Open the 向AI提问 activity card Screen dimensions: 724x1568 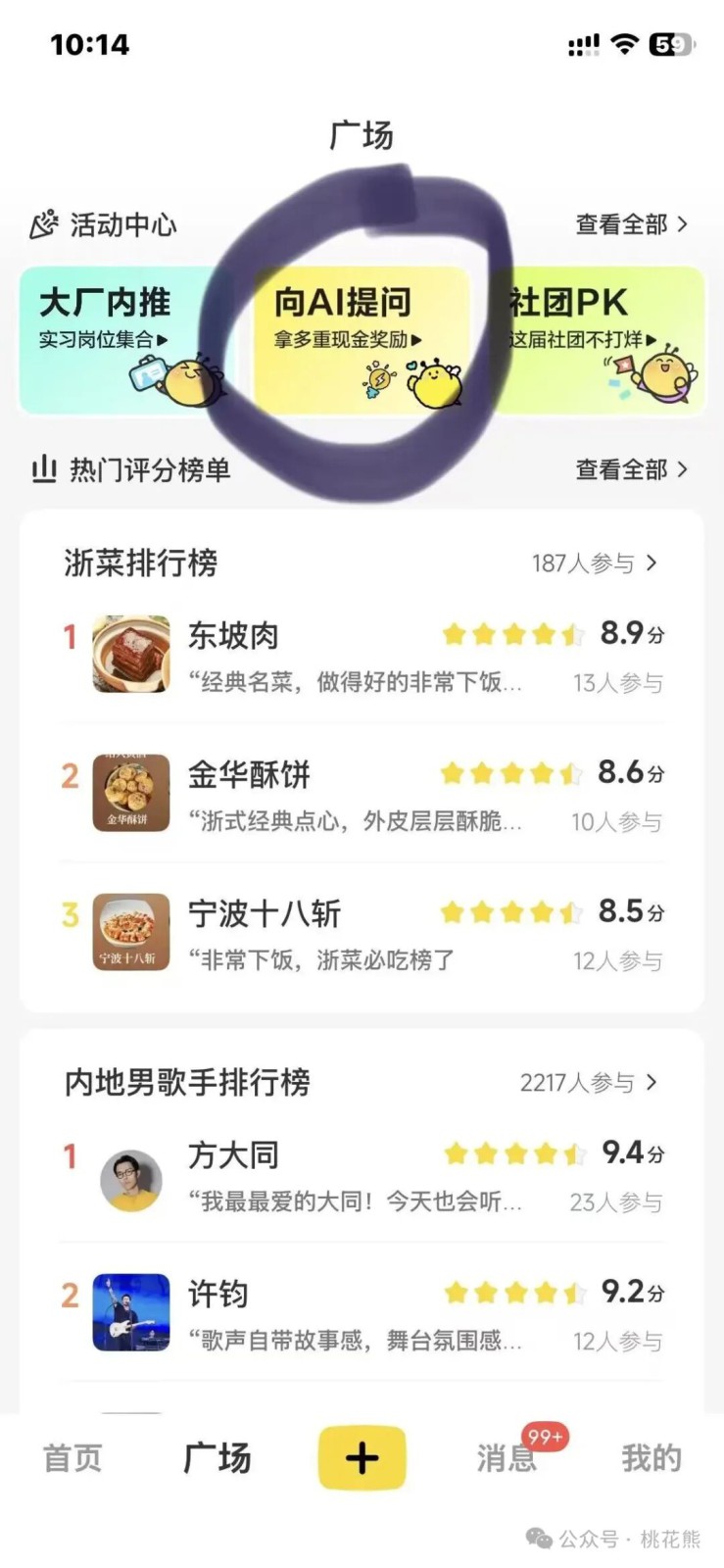pos(362,341)
